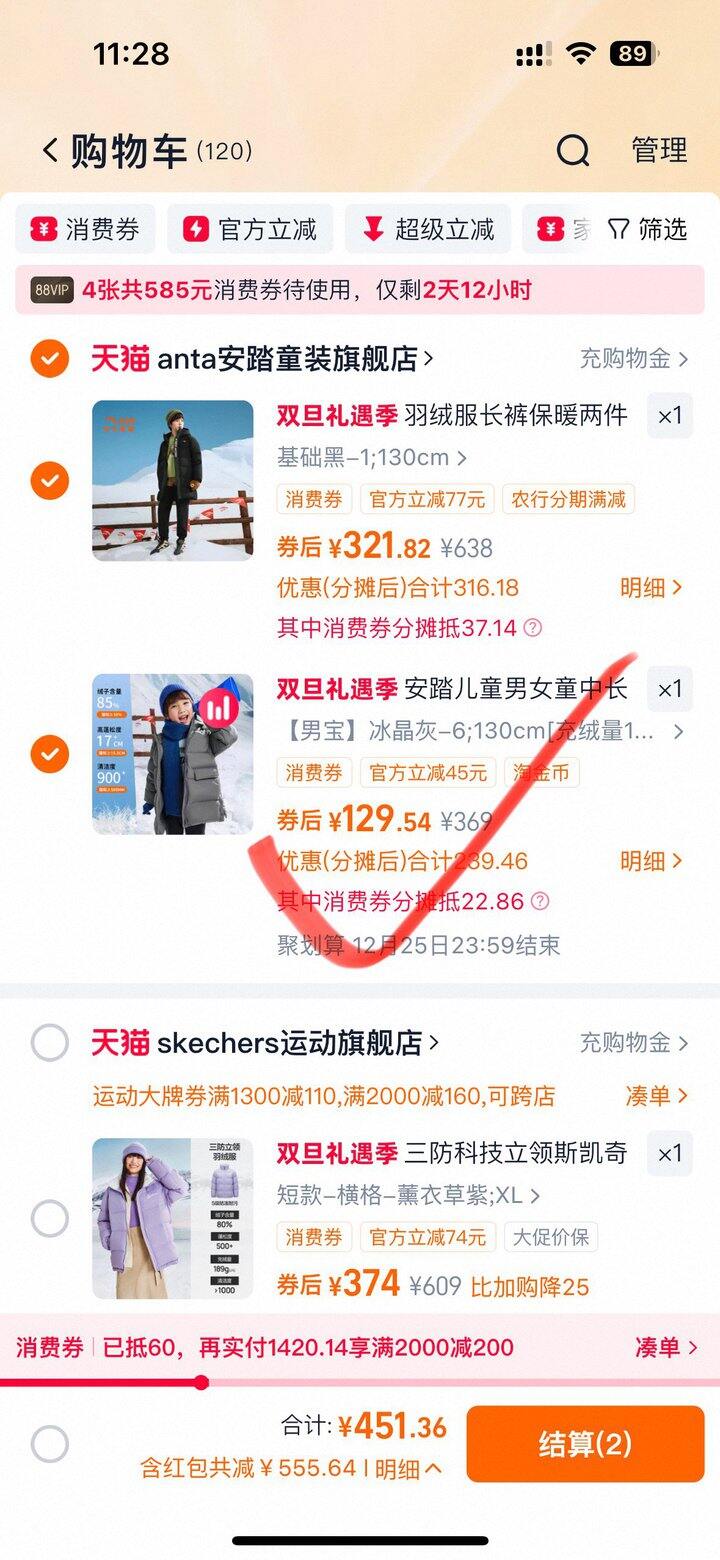Toggle the select-all checkbox beside 合计

point(49,1444)
